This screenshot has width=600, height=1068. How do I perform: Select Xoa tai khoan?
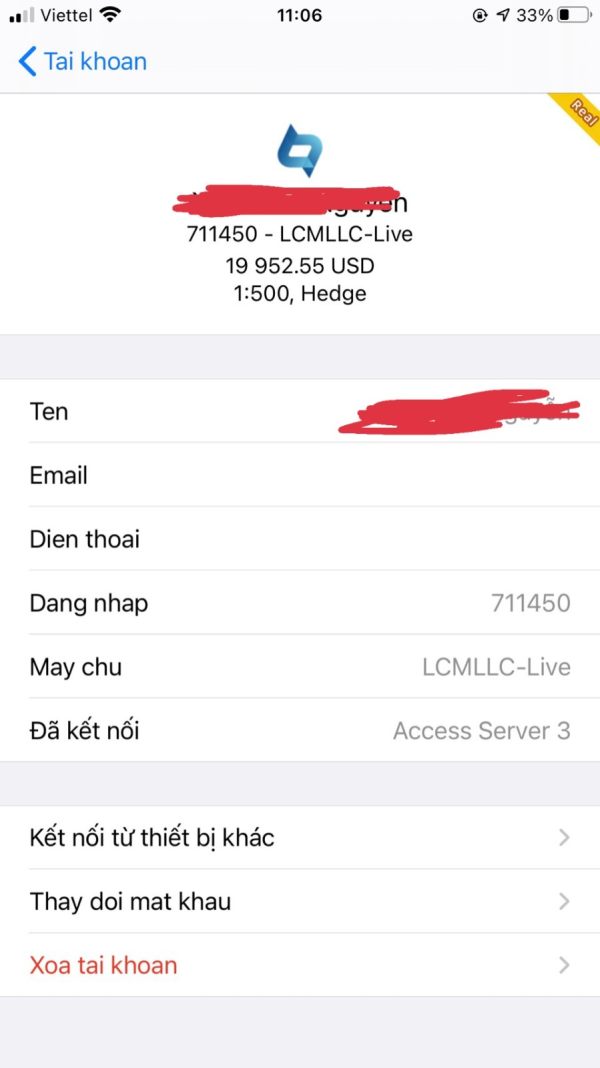pos(300,965)
